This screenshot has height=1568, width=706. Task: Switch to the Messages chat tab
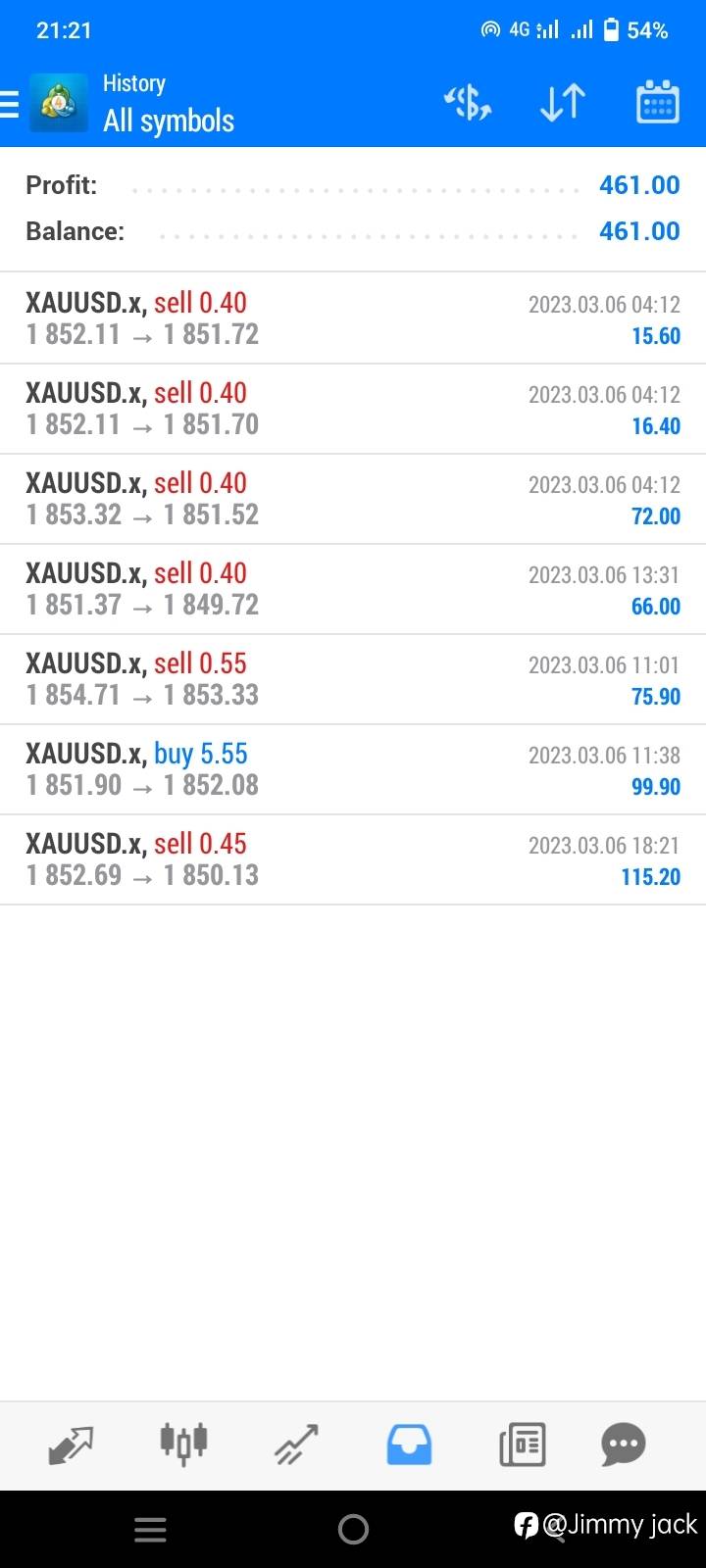624,1445
